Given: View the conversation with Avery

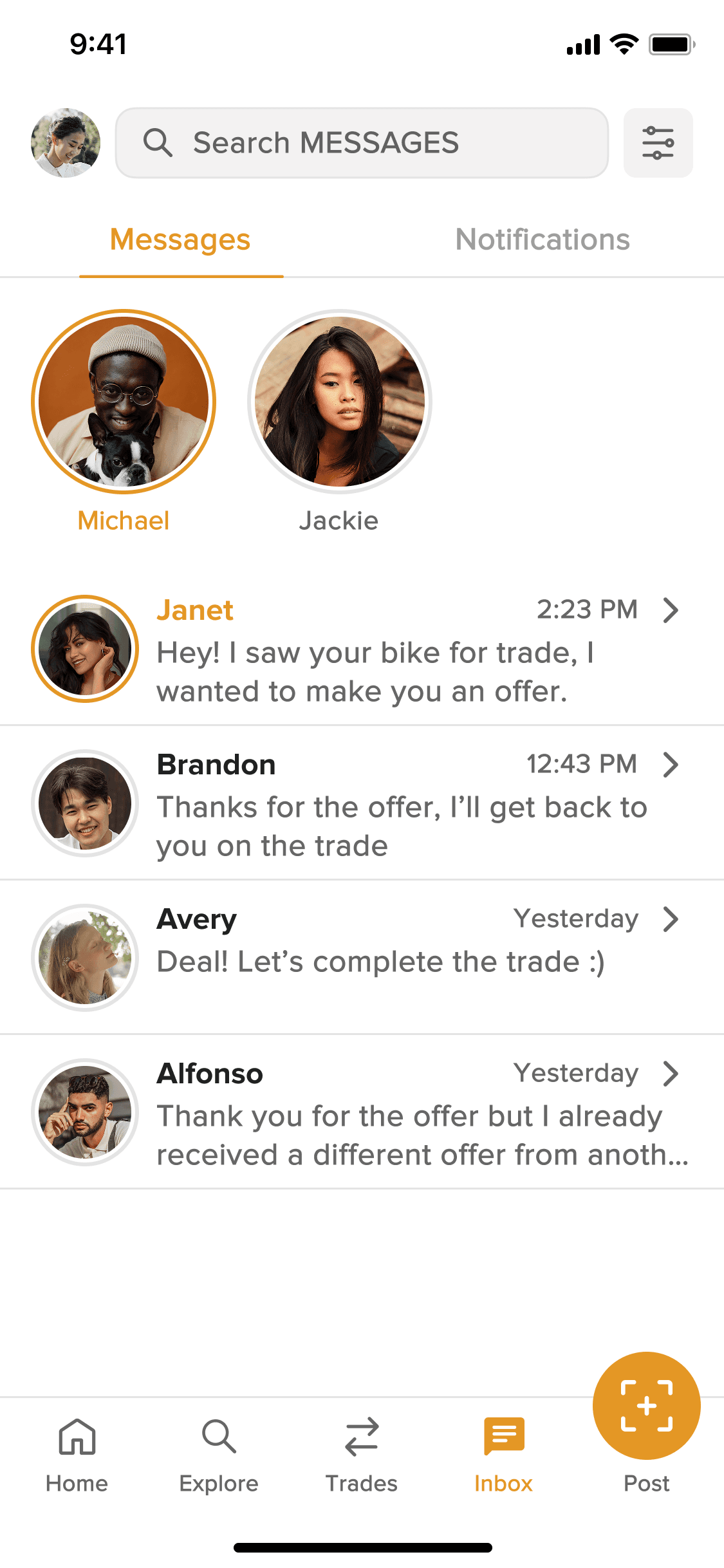Looking at the screenshot, I should click(x=360, y=957).
